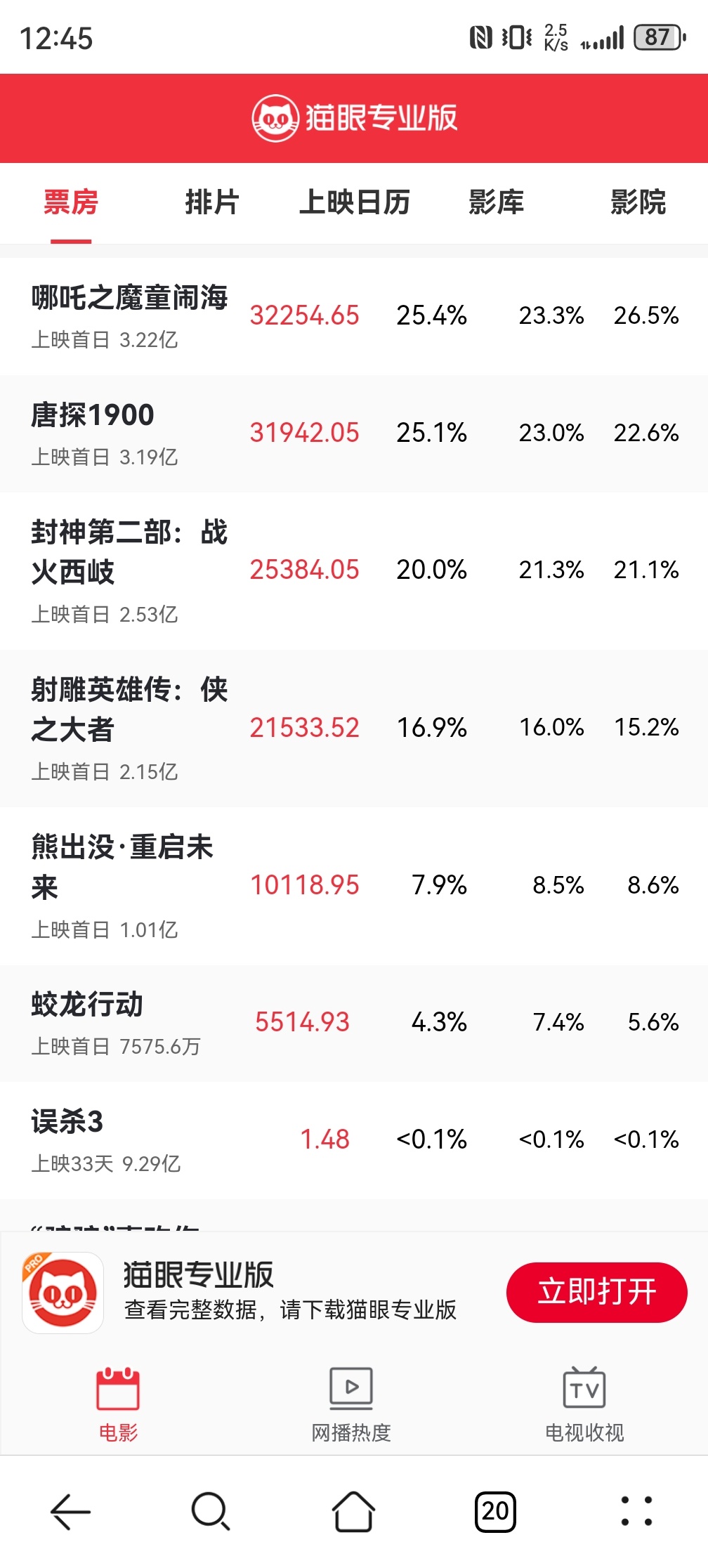Select the 唐探1900 movie row
The height and width of the screenshot is (1568, 708).
coord(93,415)
